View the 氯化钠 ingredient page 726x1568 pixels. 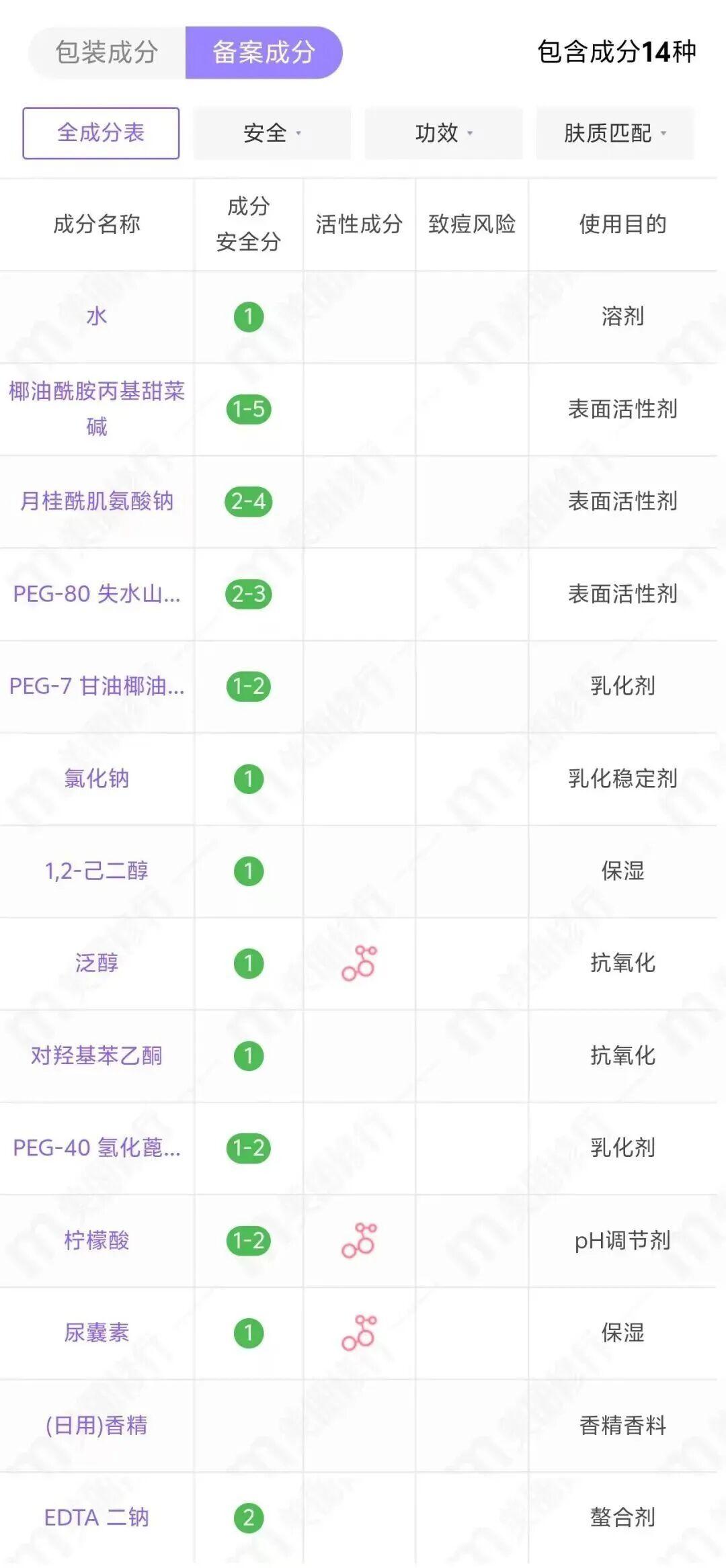[97, 779]
